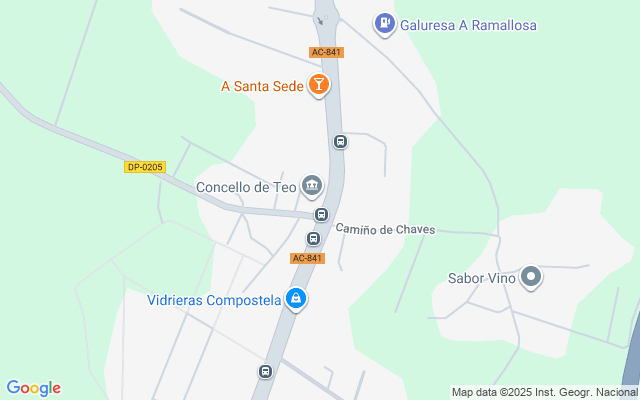640x400 pixels.
Task: Select the Sabor Vino place pin
Action: (531, 278)
